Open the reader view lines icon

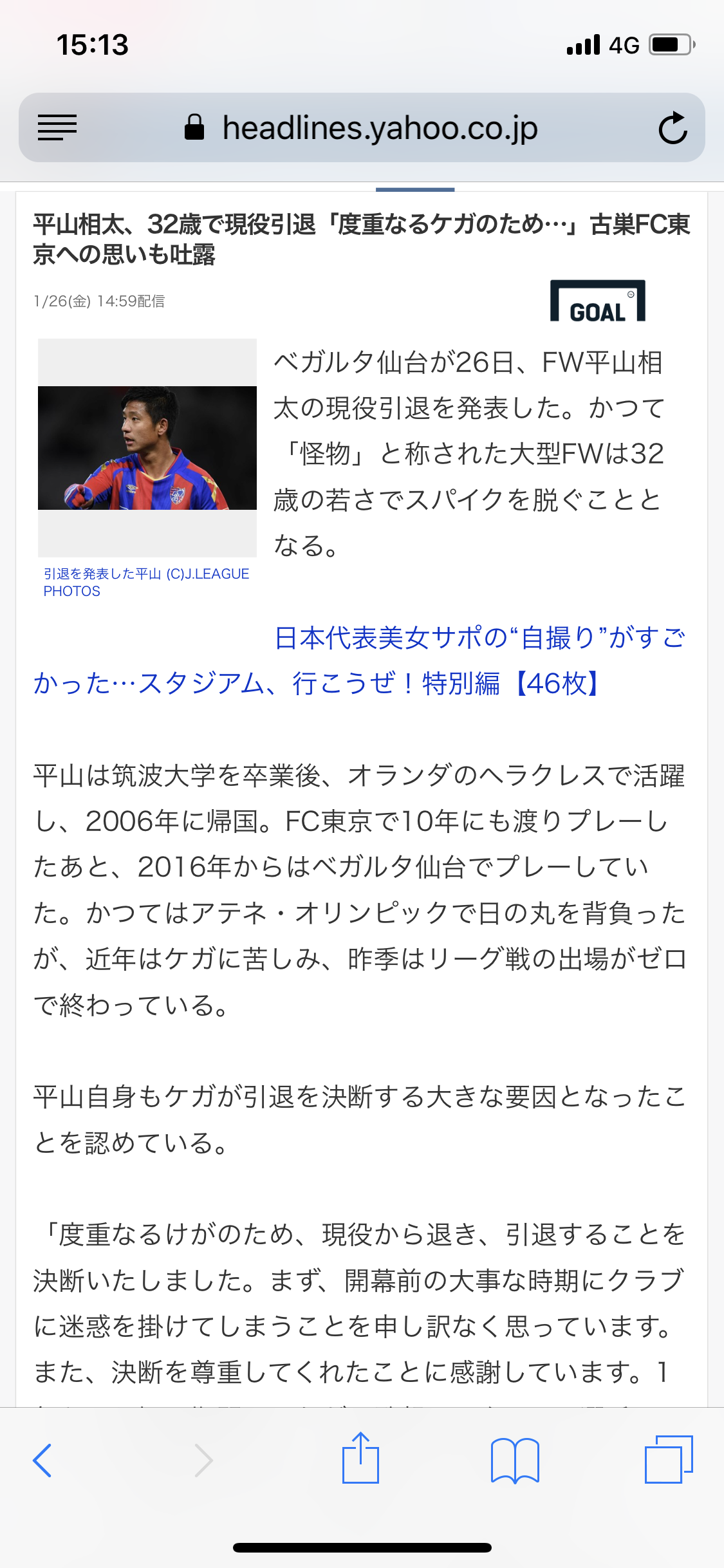point(57,127)
